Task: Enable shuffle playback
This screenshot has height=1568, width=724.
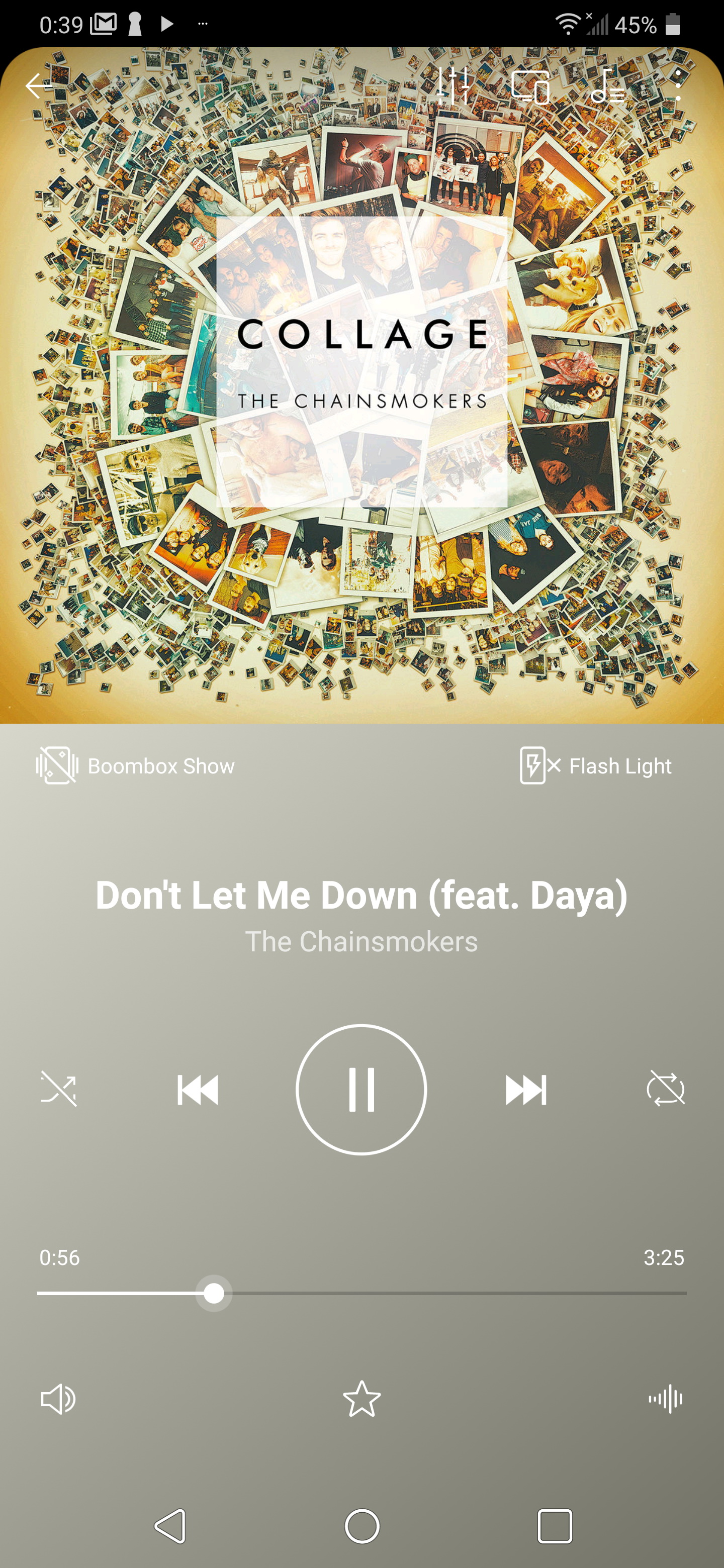Action: click(x=58, y=1089)
